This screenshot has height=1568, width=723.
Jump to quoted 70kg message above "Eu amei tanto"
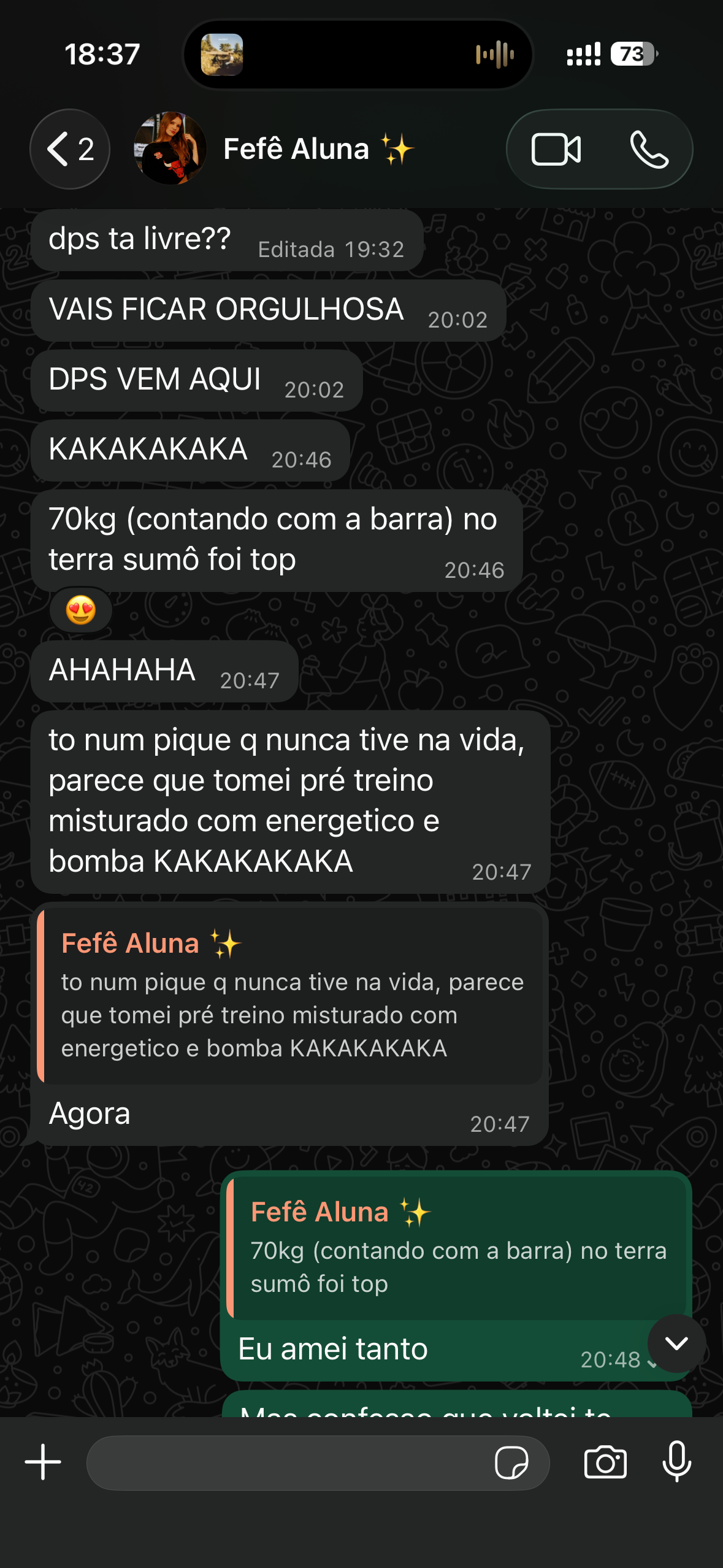point(457,1245)
